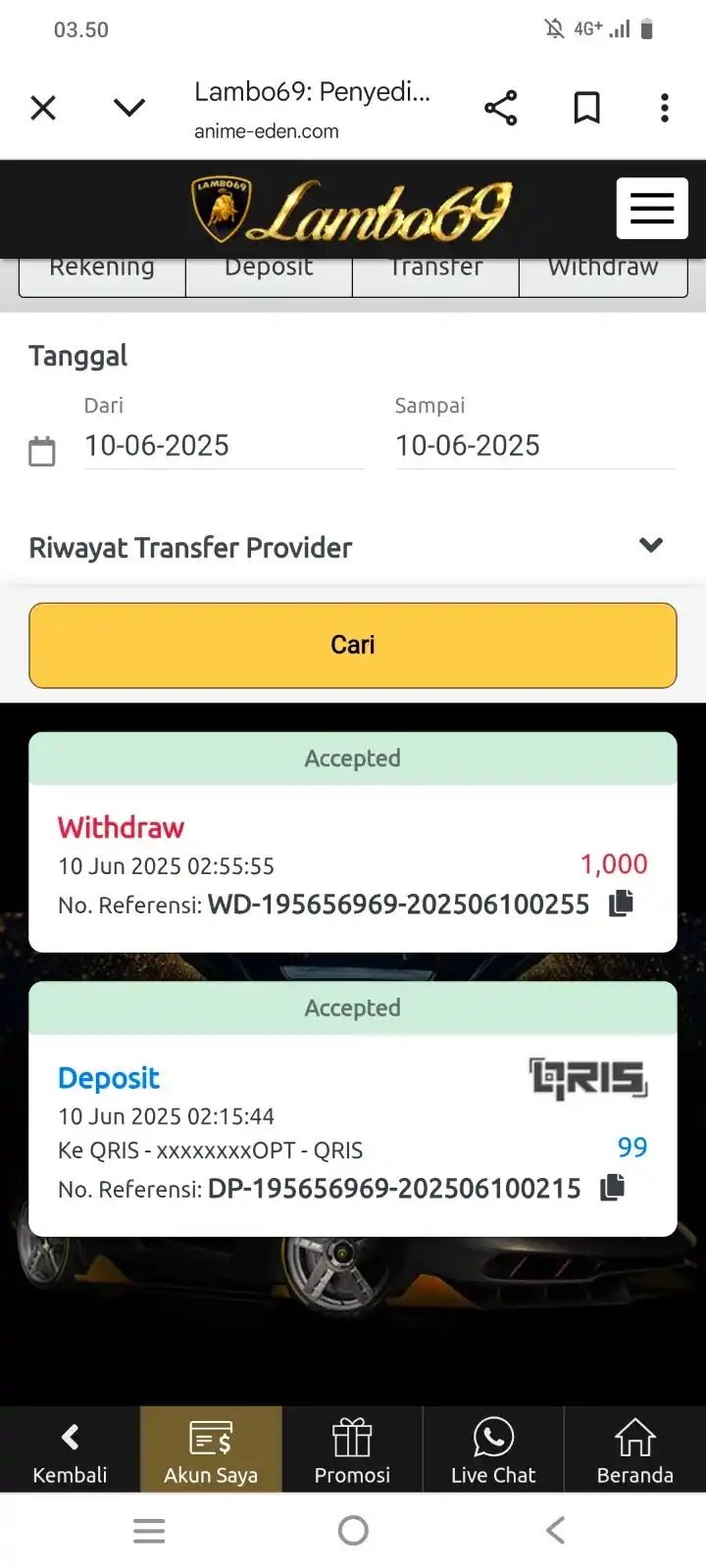Open the Lambo69 hamburger menu
The width and height of the screenshot is (706, 1568).
pyautogui.click(x=651, y=208)
